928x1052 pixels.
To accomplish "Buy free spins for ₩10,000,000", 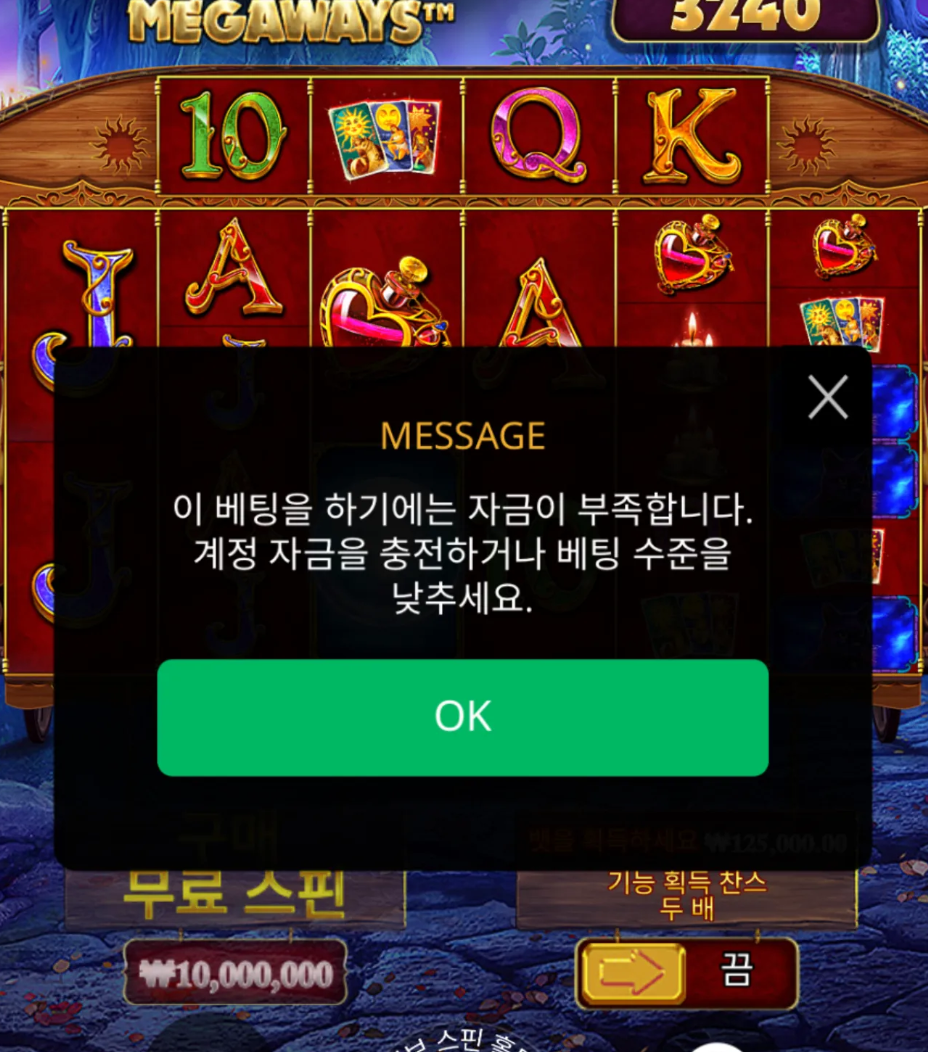I will [235, 972].
